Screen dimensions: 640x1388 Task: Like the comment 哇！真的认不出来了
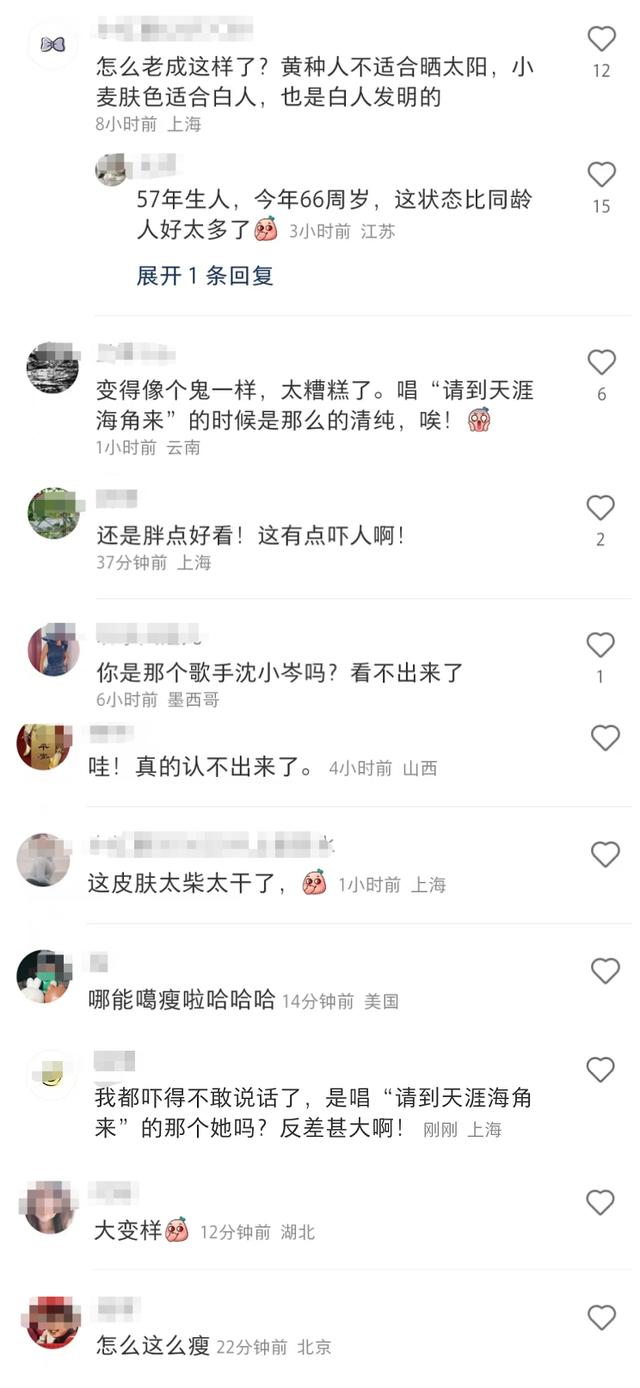click(x=605, y=739)
